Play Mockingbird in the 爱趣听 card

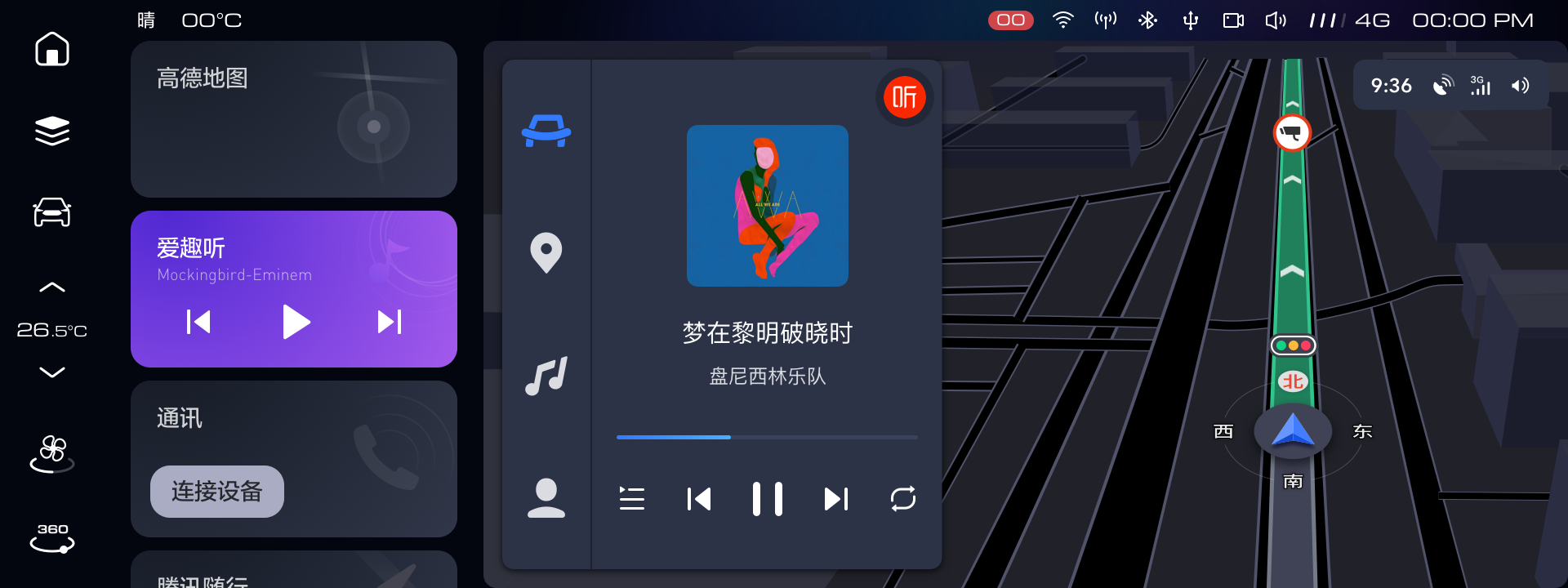click(295, 322)
